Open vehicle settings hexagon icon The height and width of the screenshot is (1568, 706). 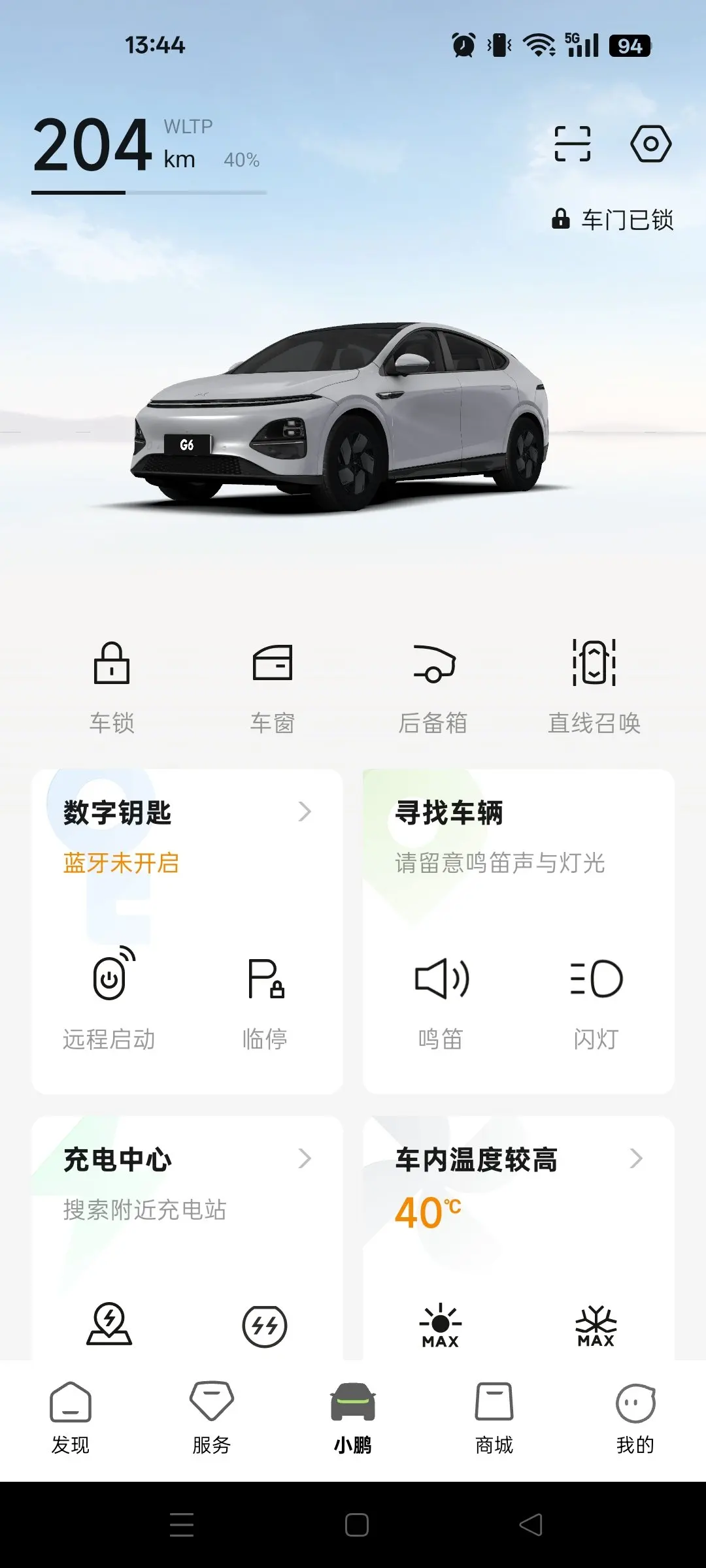point(650,144)
